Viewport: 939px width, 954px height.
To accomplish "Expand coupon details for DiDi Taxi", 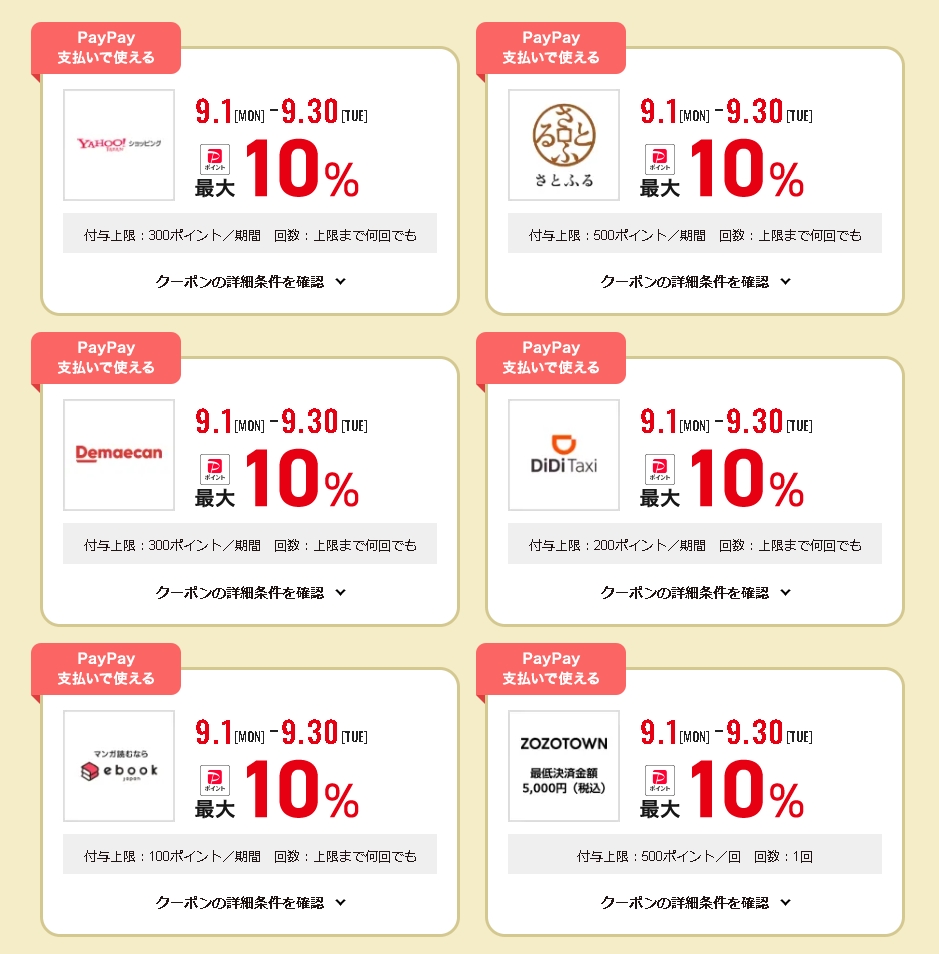I will click(x=695, y=592).
